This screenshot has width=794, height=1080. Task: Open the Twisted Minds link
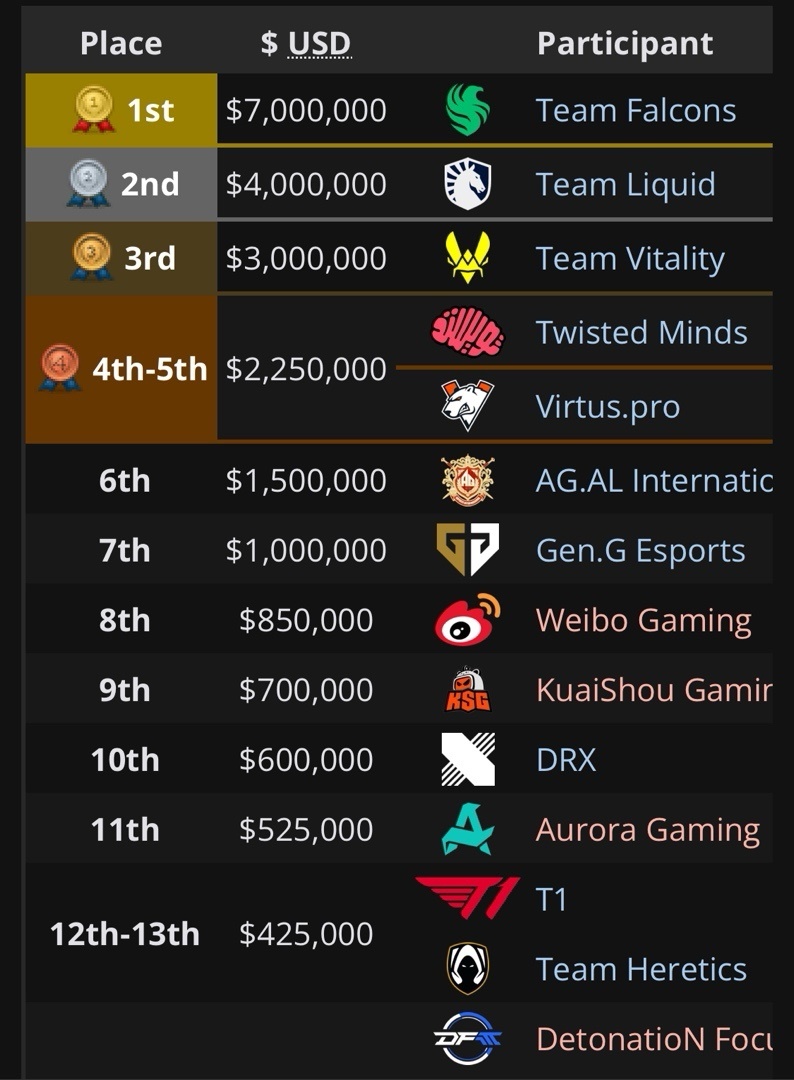(641, 333)
